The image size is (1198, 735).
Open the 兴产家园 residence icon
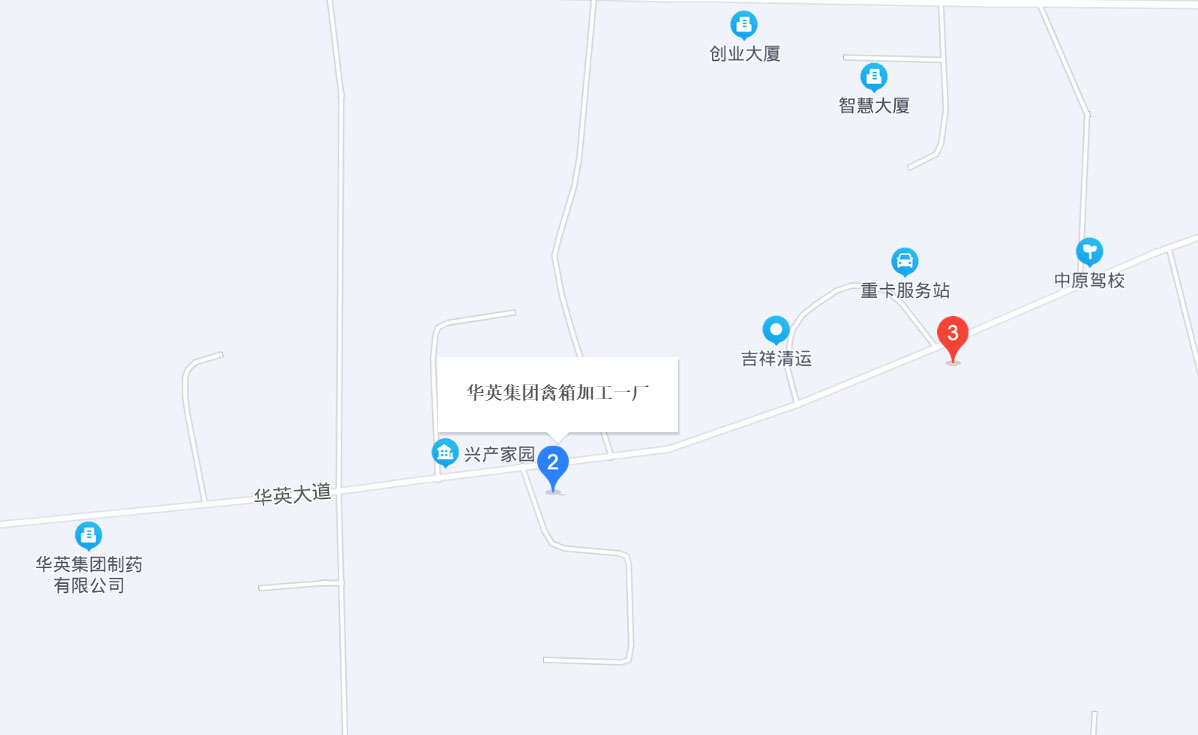(x=445, y=452)
